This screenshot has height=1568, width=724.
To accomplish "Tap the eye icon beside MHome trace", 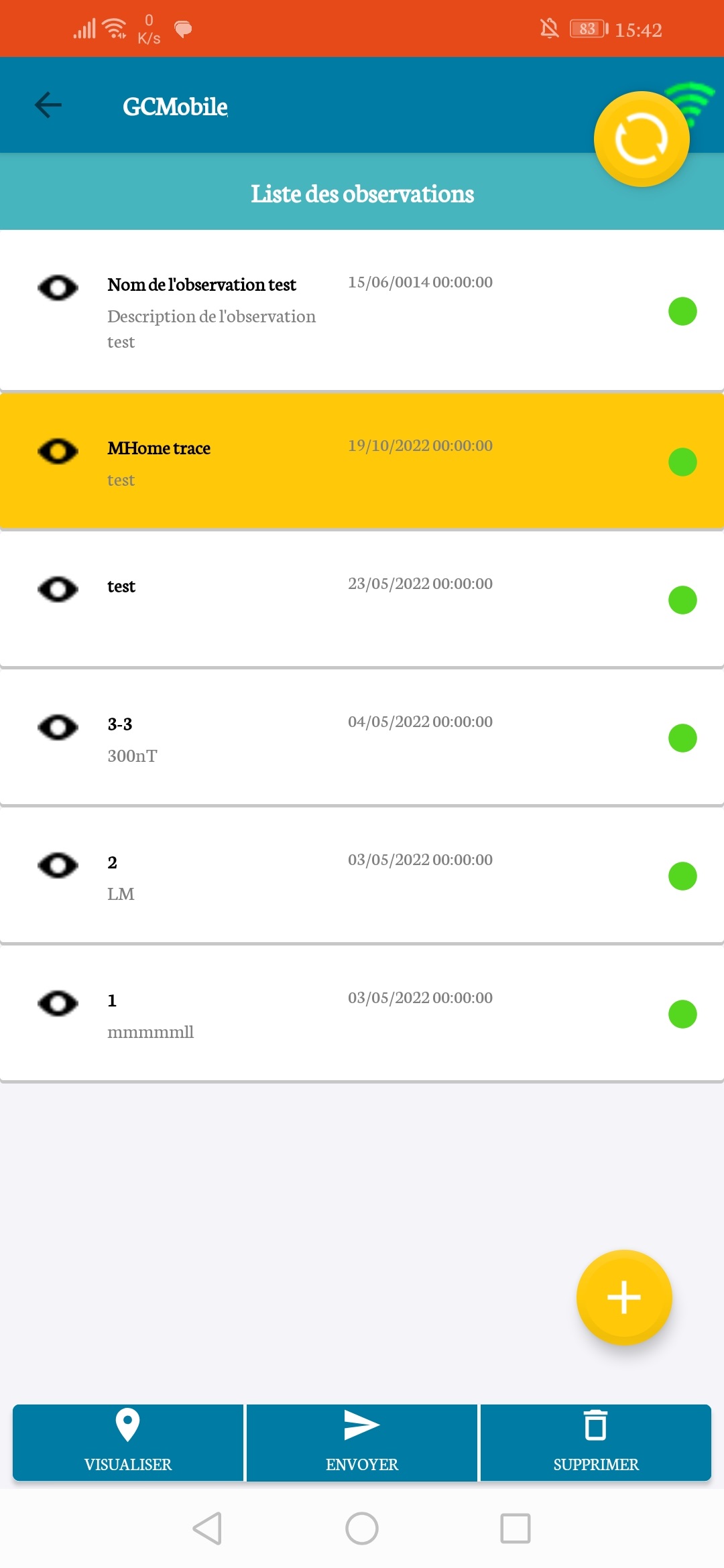I will (58, 452).
